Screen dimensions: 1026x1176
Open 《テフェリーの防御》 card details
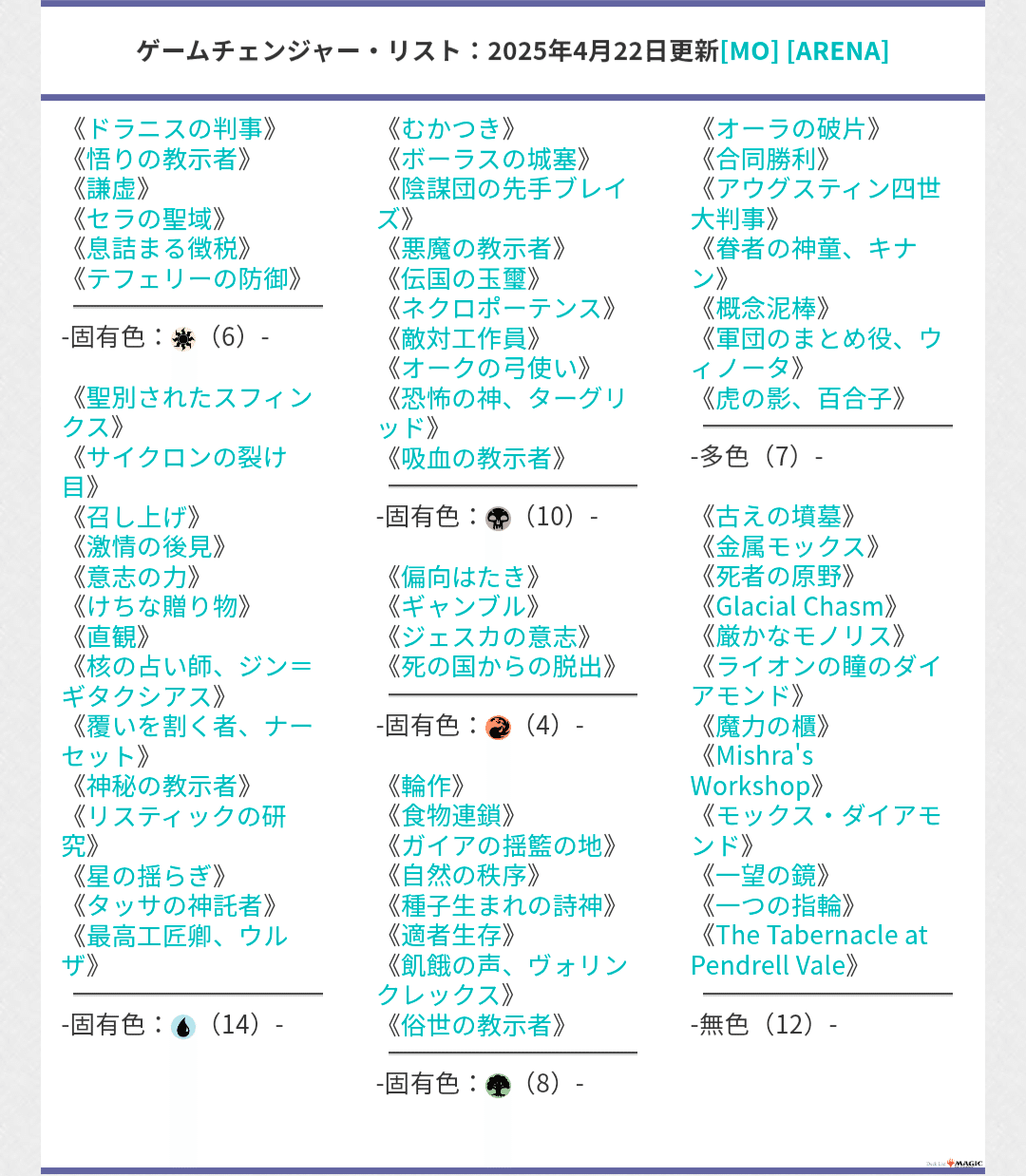pos(187,278)
